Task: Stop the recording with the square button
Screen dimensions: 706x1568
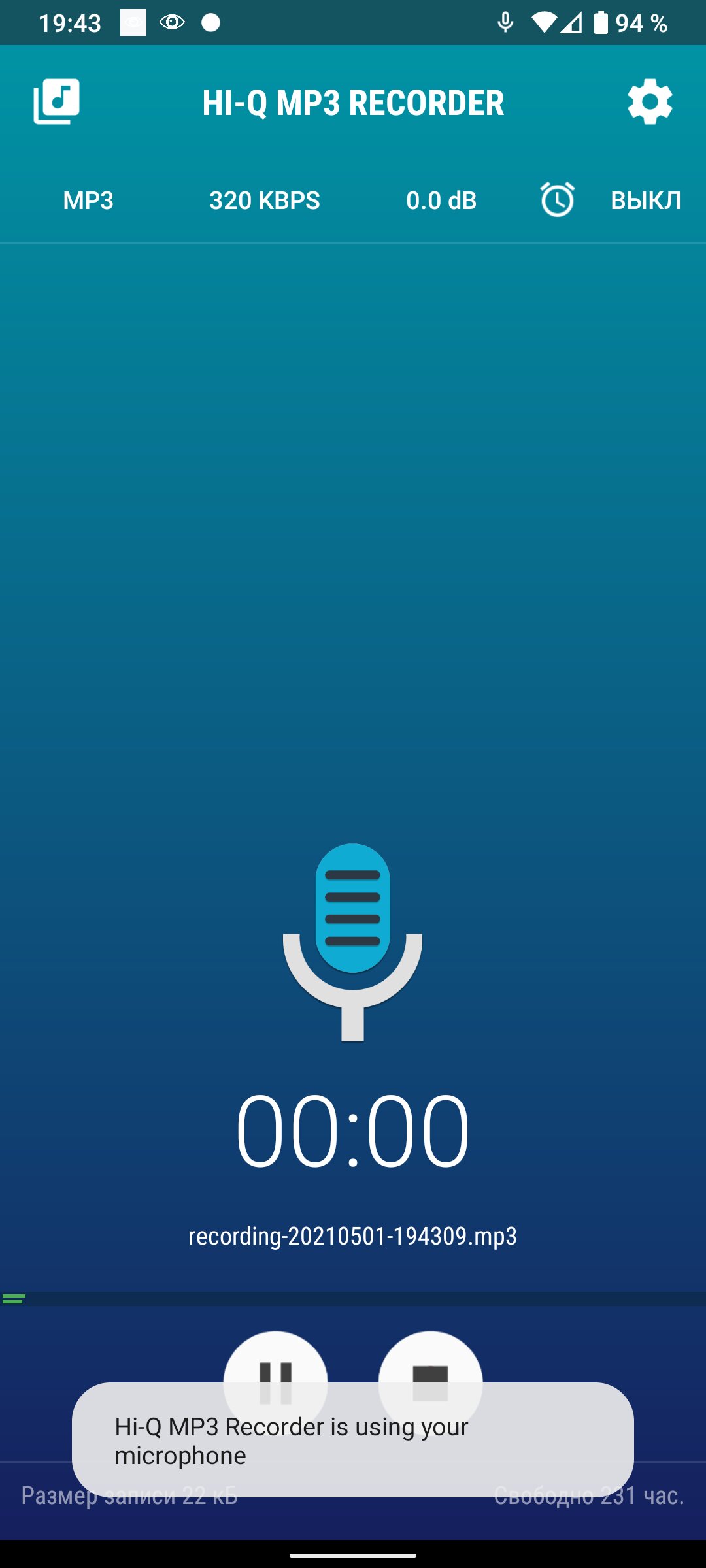Action: coord(430,1383)
